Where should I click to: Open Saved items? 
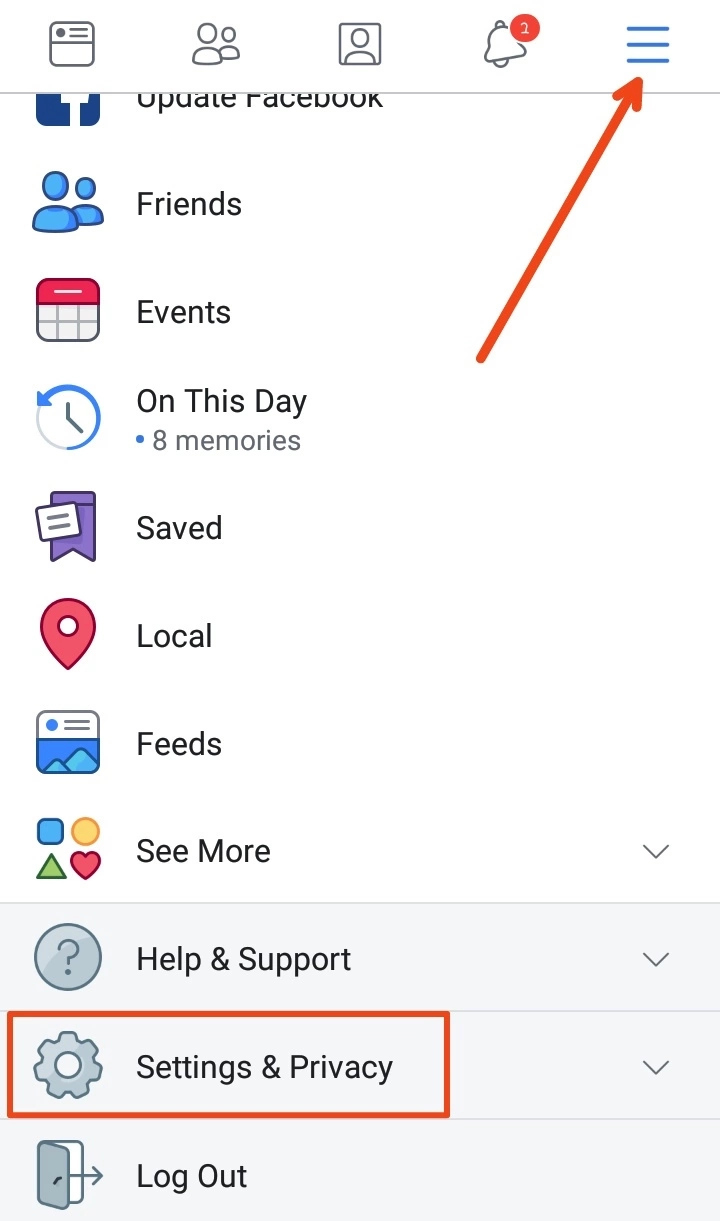click(x=360, y=528)
